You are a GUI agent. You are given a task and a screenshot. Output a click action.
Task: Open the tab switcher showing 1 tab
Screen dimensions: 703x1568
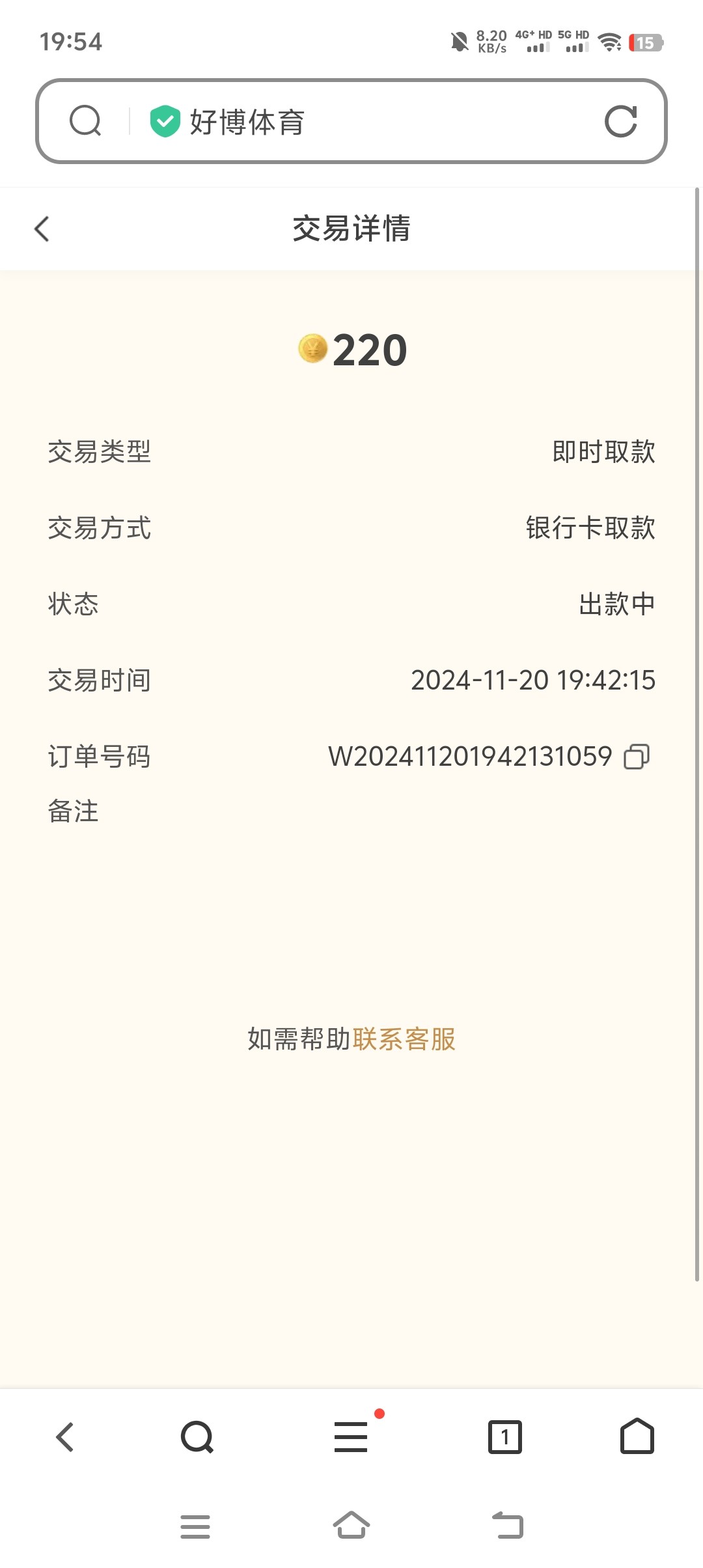(505, 1436)
